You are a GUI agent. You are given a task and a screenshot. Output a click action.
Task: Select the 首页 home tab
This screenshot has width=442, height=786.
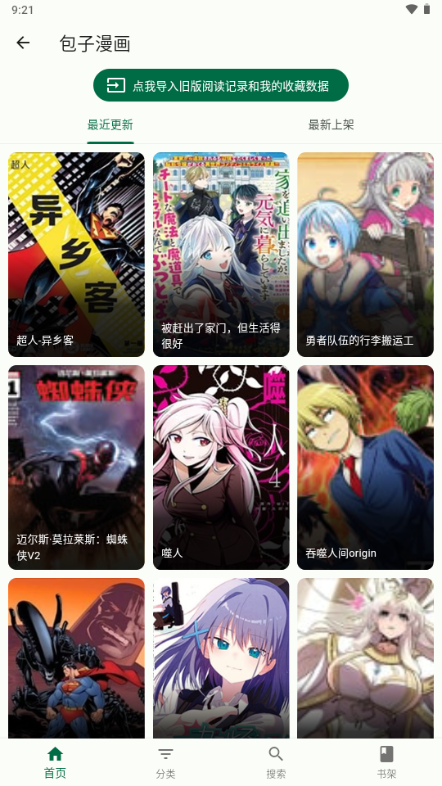(x=55, y=762)
